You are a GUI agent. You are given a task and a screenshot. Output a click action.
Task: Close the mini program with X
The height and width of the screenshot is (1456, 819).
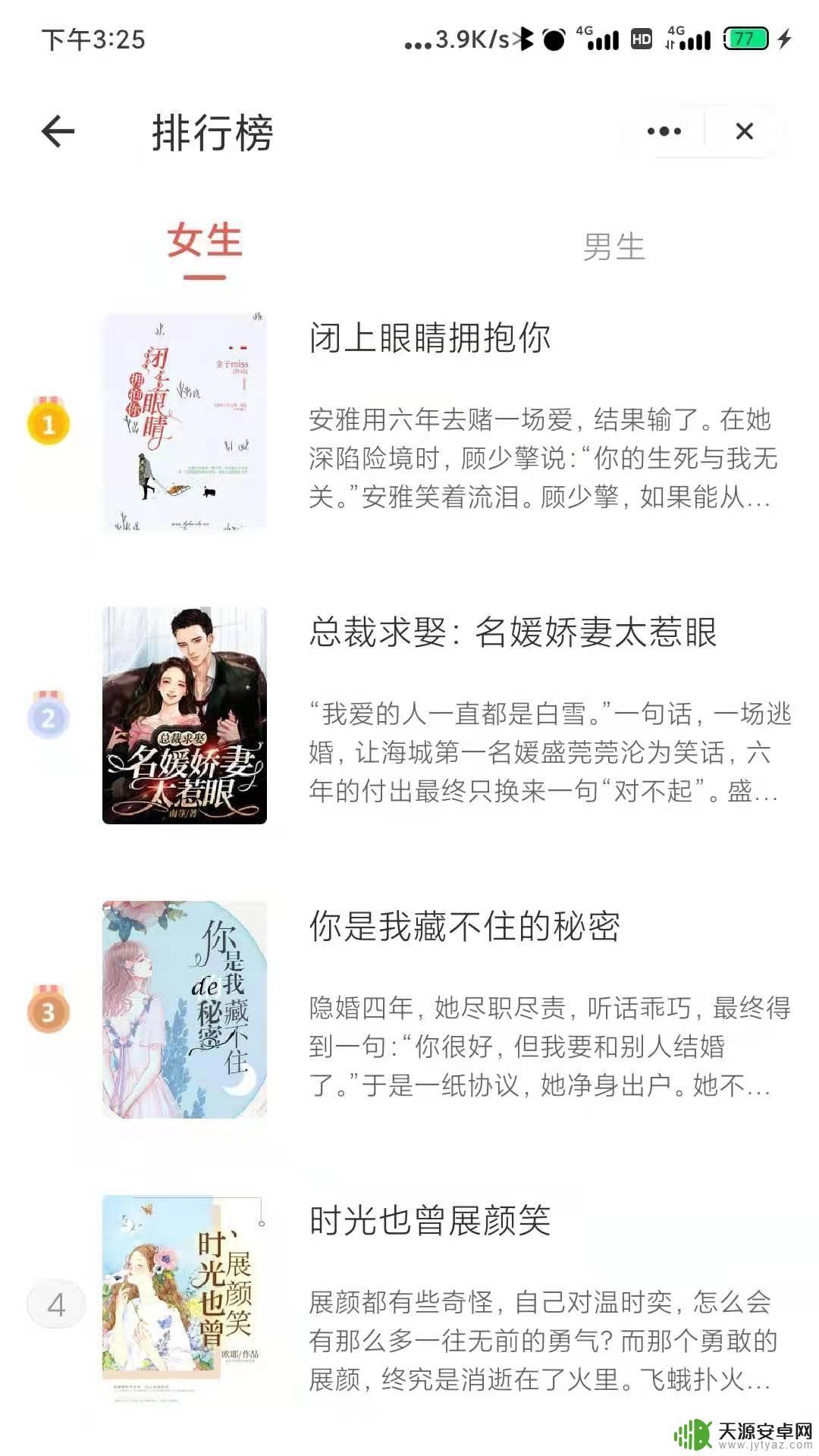pos(745,131)
